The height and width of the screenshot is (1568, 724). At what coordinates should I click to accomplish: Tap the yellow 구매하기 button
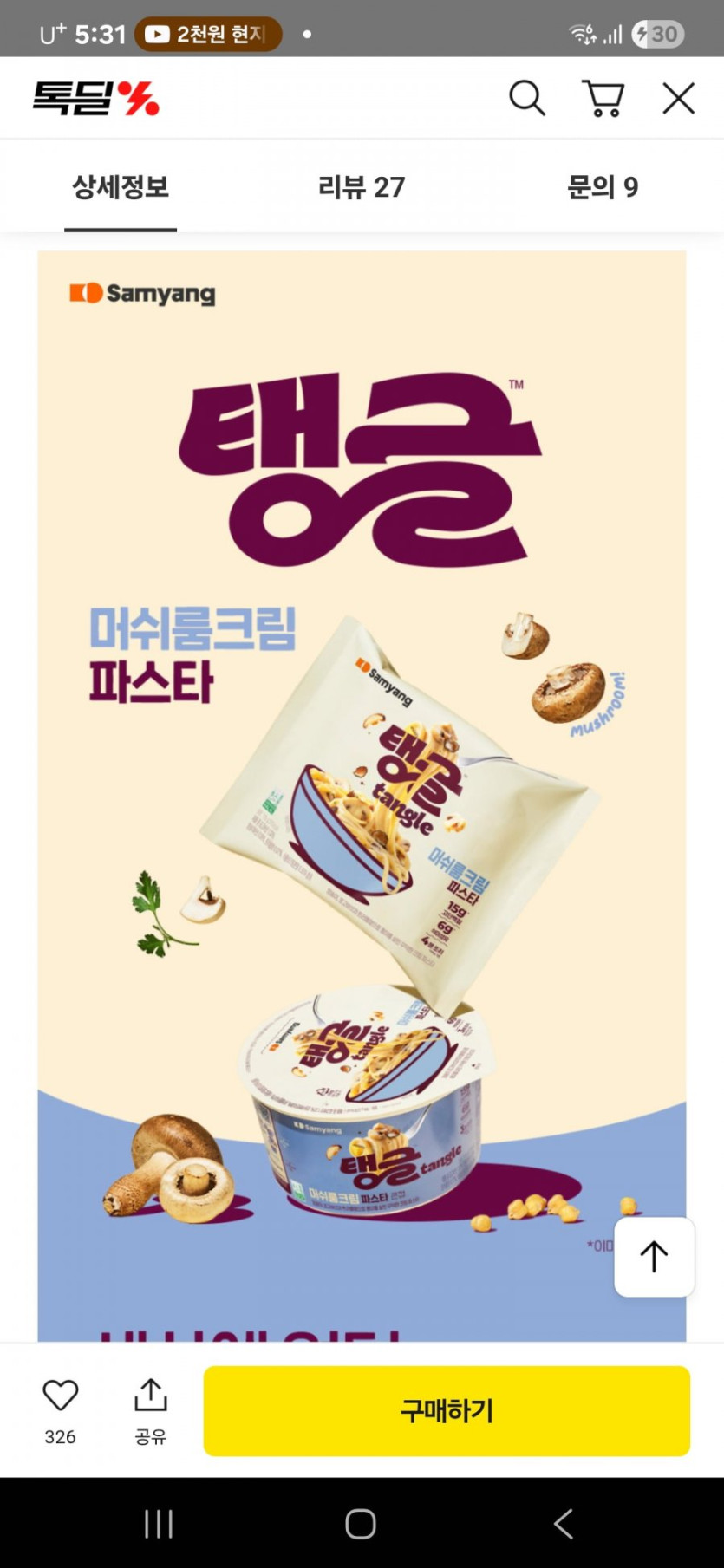click(x=447, y=1411)
